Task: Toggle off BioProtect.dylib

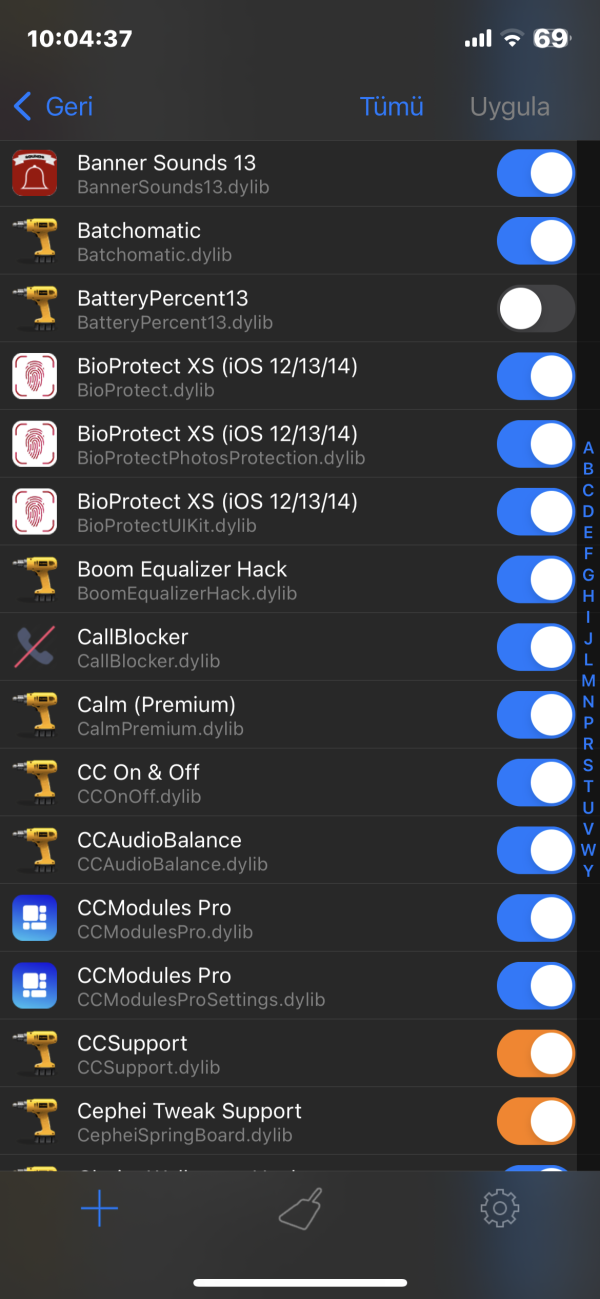Action: [x=535, y=377]
